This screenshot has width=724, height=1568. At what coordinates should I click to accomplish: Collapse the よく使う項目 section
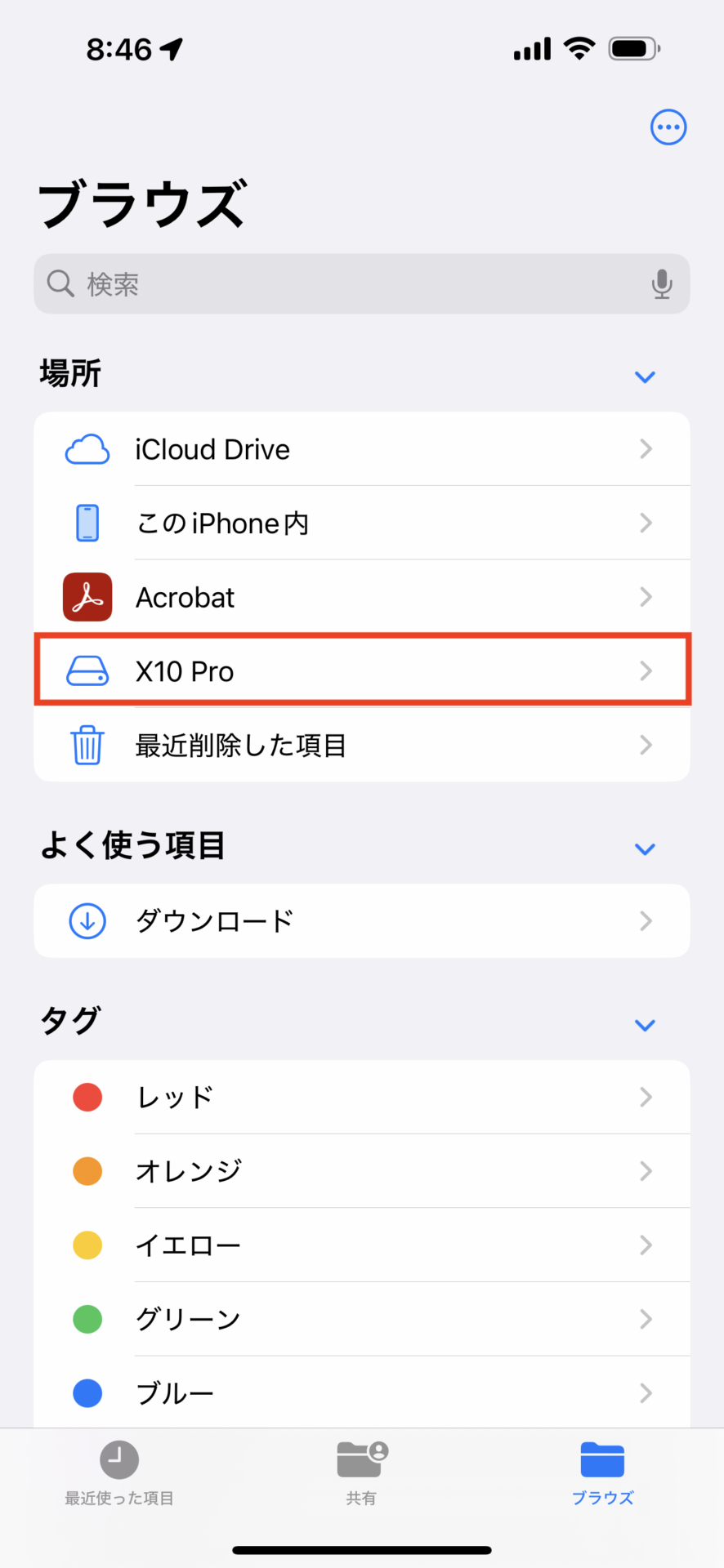pos(645,849)
